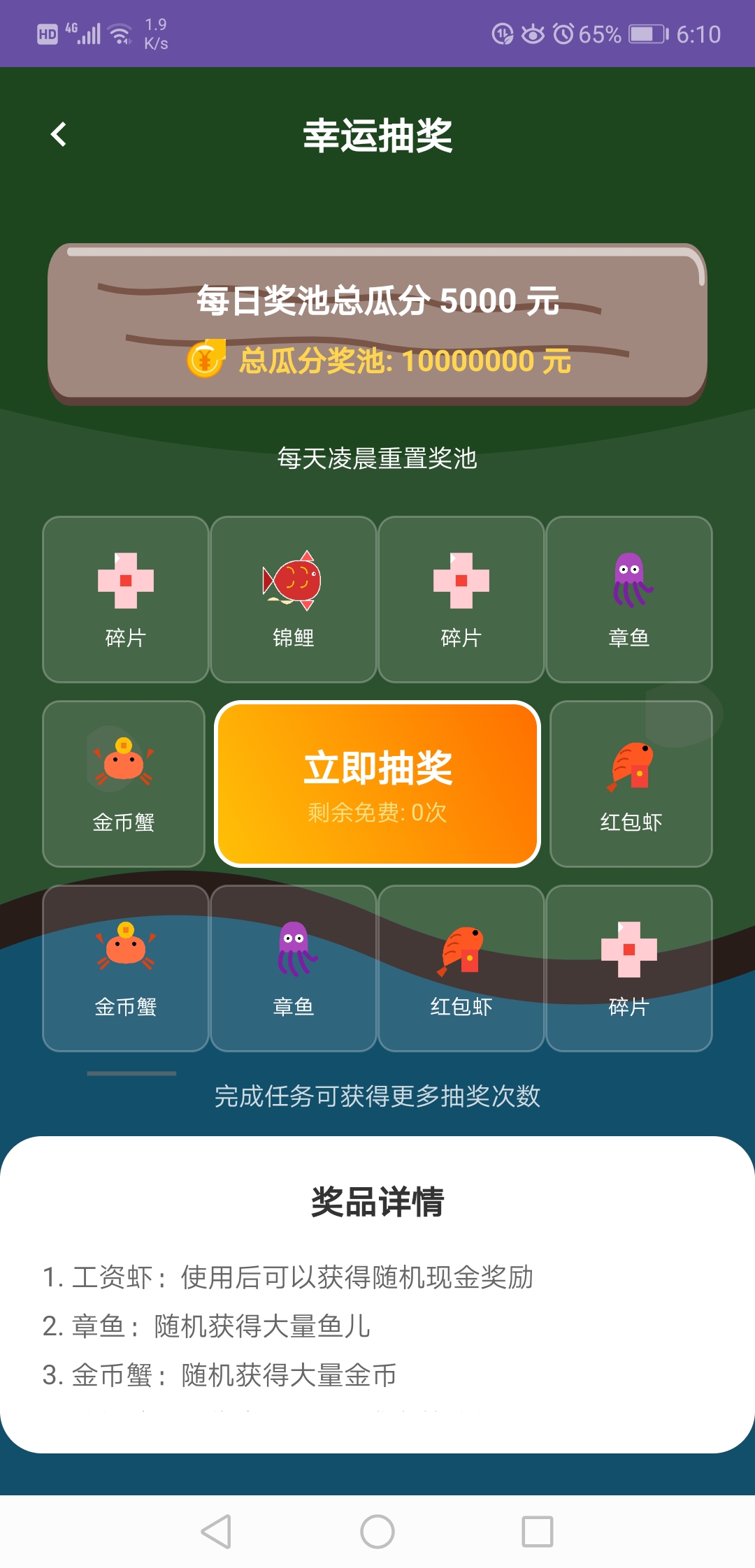Screen dimensions: 755x1568
Task: Select the 金币蟹 gold coin crab icon
Action: coord(123,783)
